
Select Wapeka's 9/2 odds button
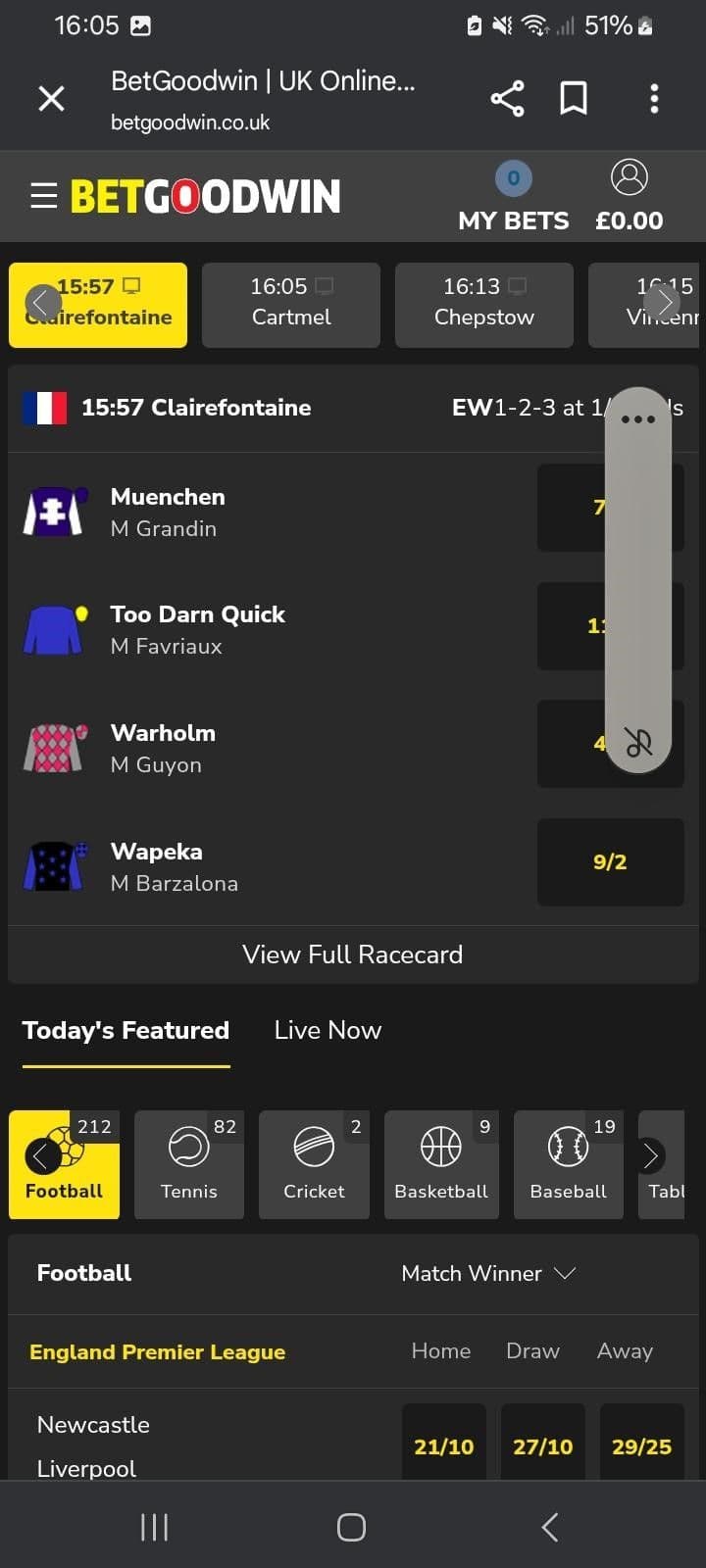point(610,862)
